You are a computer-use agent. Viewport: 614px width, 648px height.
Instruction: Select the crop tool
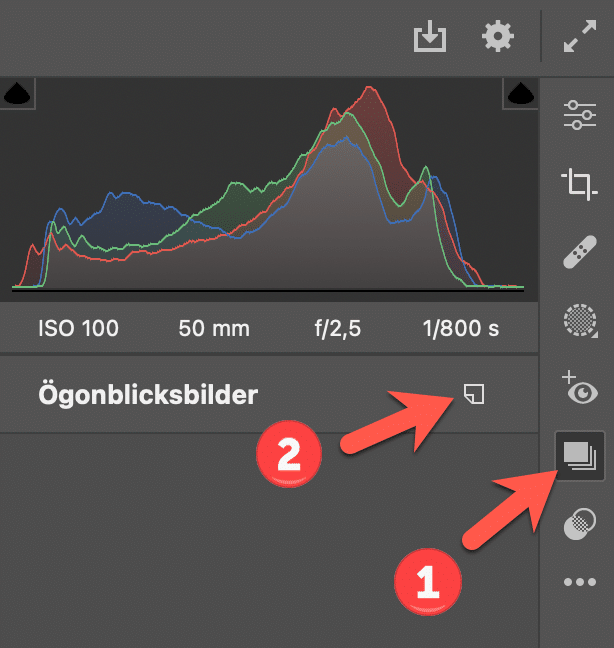pos(579,183)
